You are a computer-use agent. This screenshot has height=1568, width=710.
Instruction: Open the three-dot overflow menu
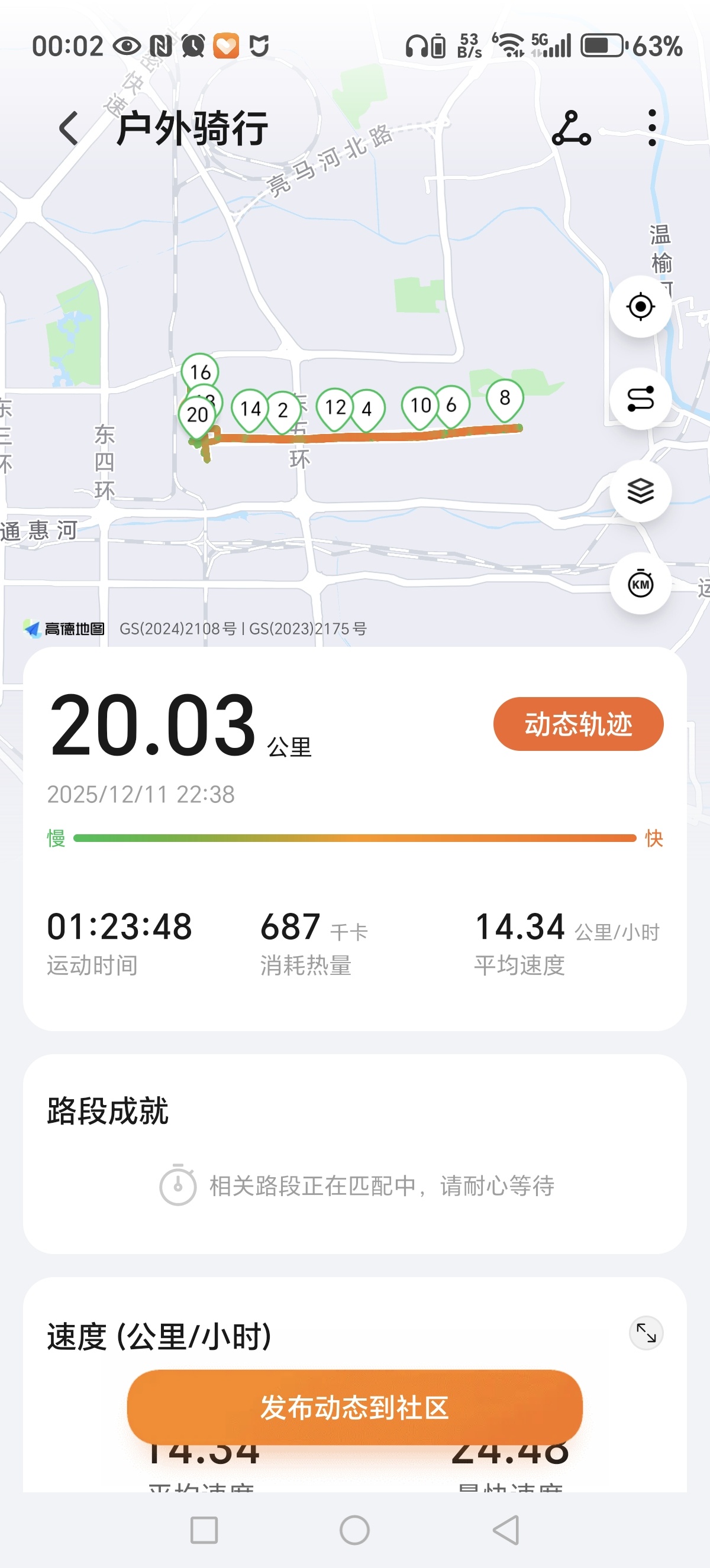(651, 128)
